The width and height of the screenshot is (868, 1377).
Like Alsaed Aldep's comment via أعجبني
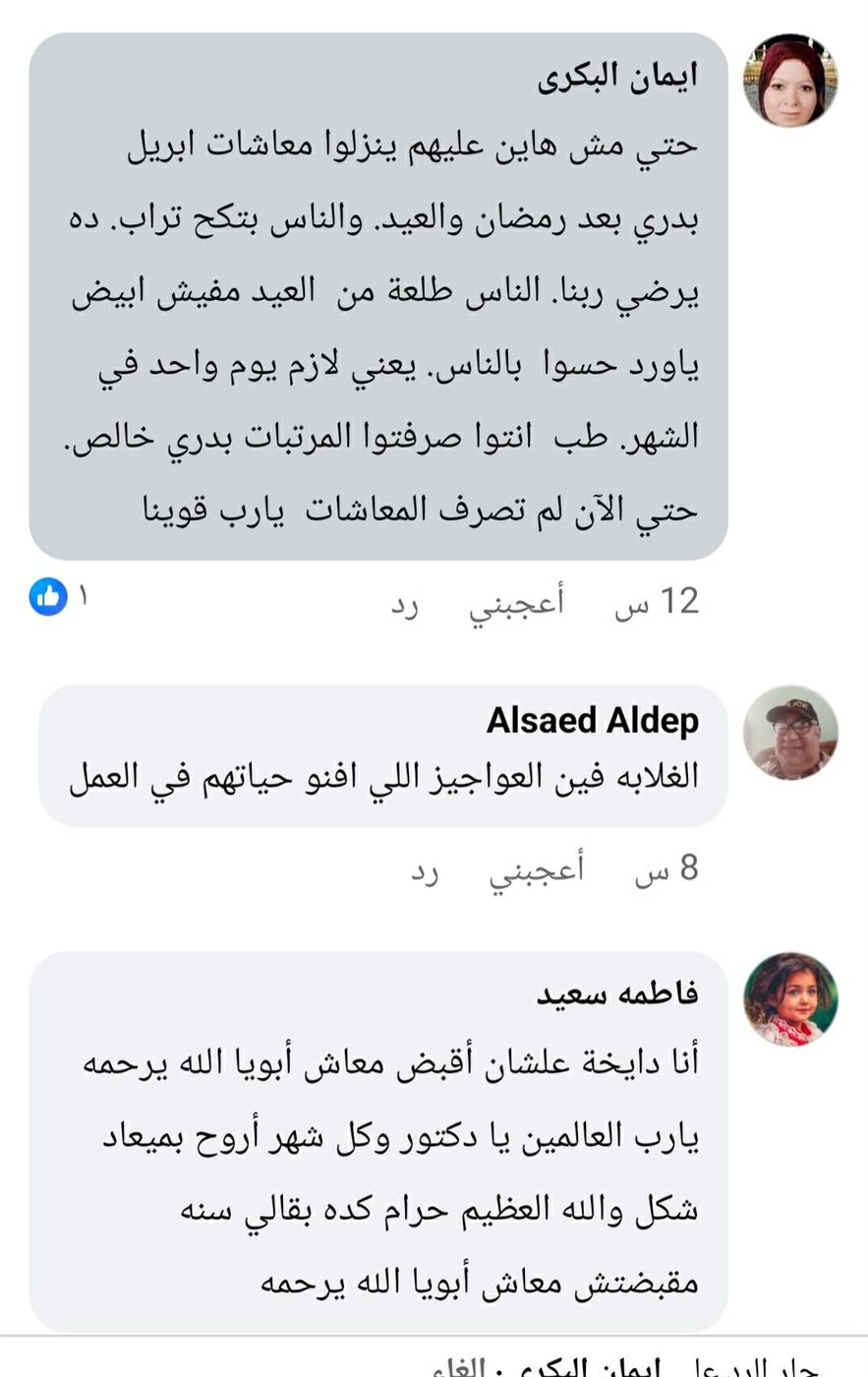pyautogui.click(x=536, y=868)
